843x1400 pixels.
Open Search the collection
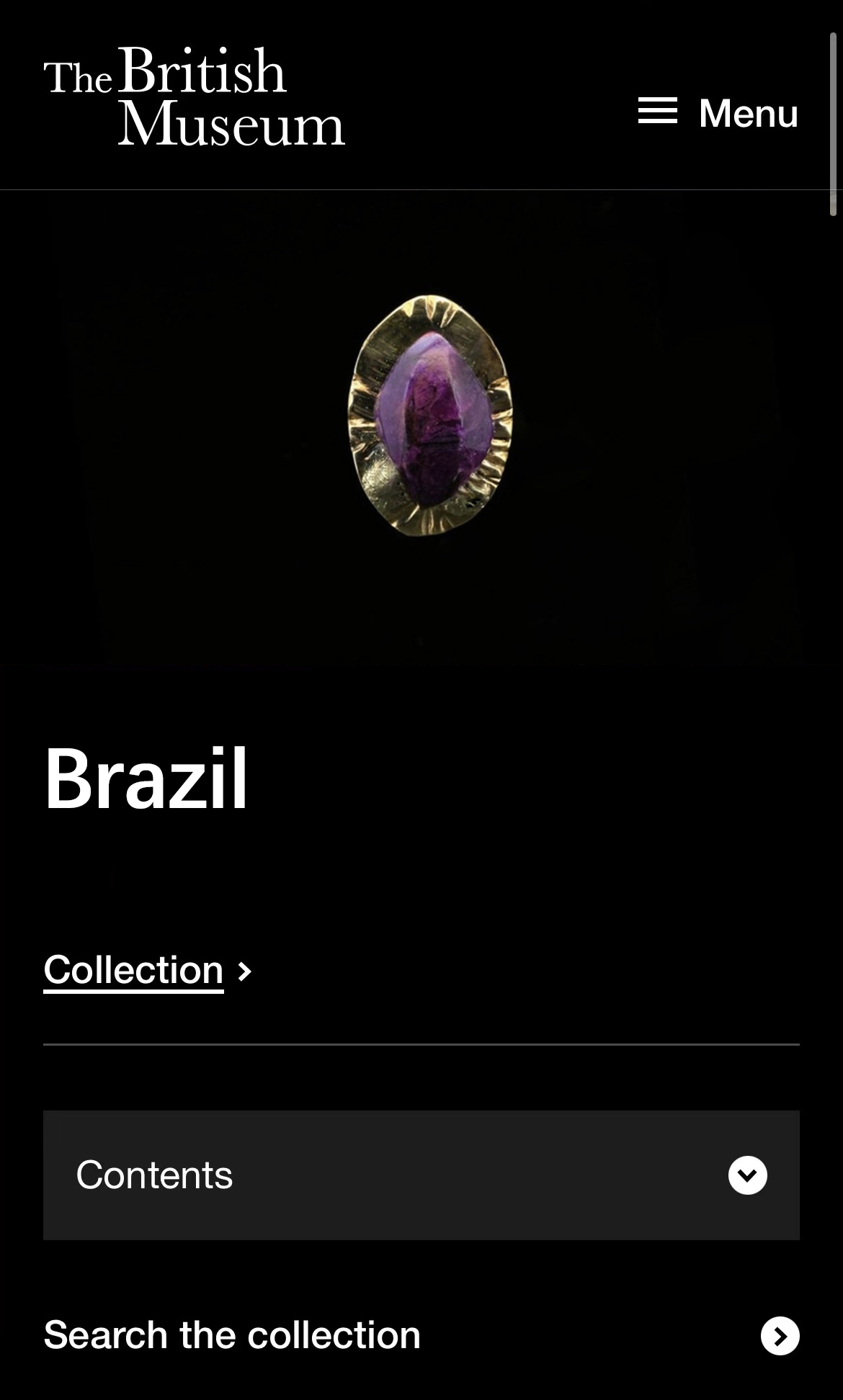coord(421,1335)
